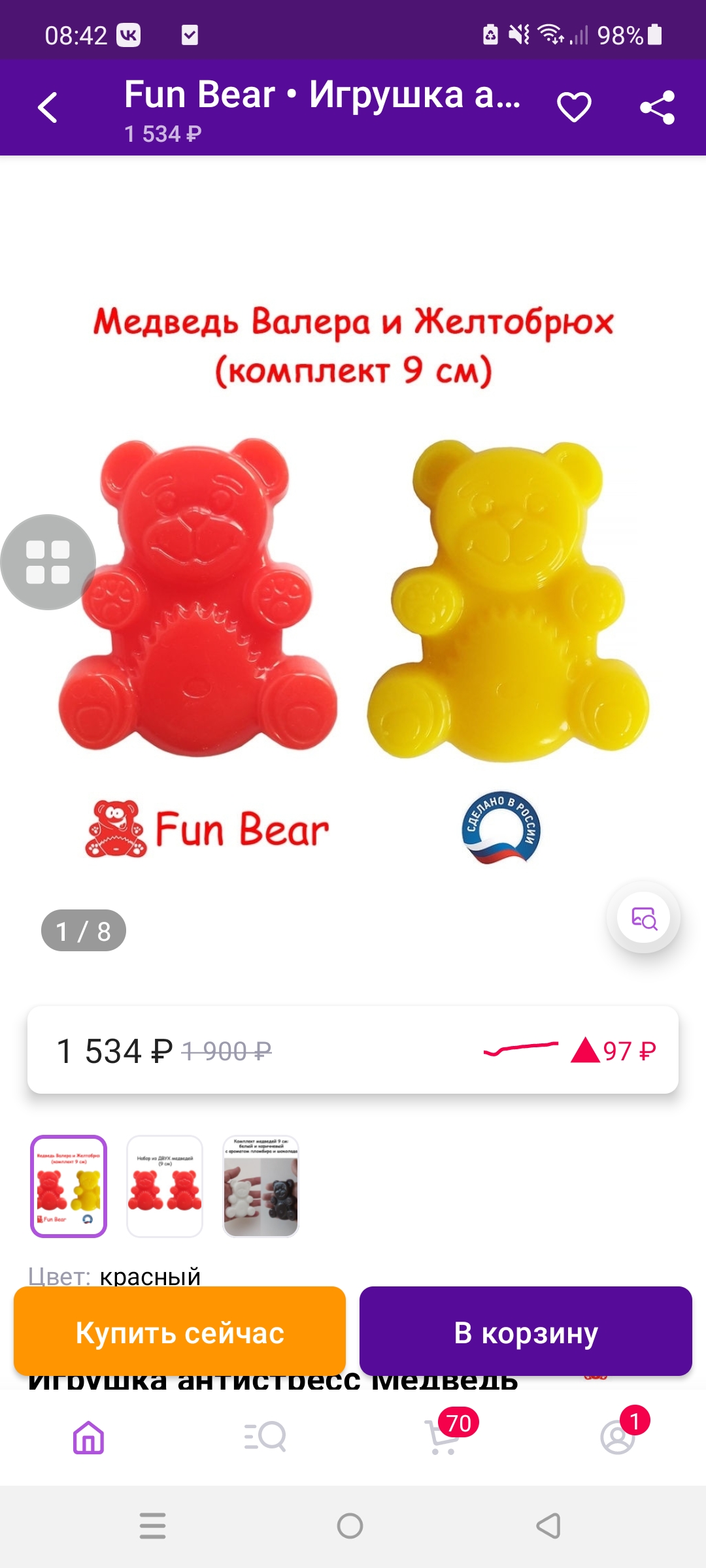
Task: Choose the white and brown bears variant
Action: click(x=261, y=1186)
